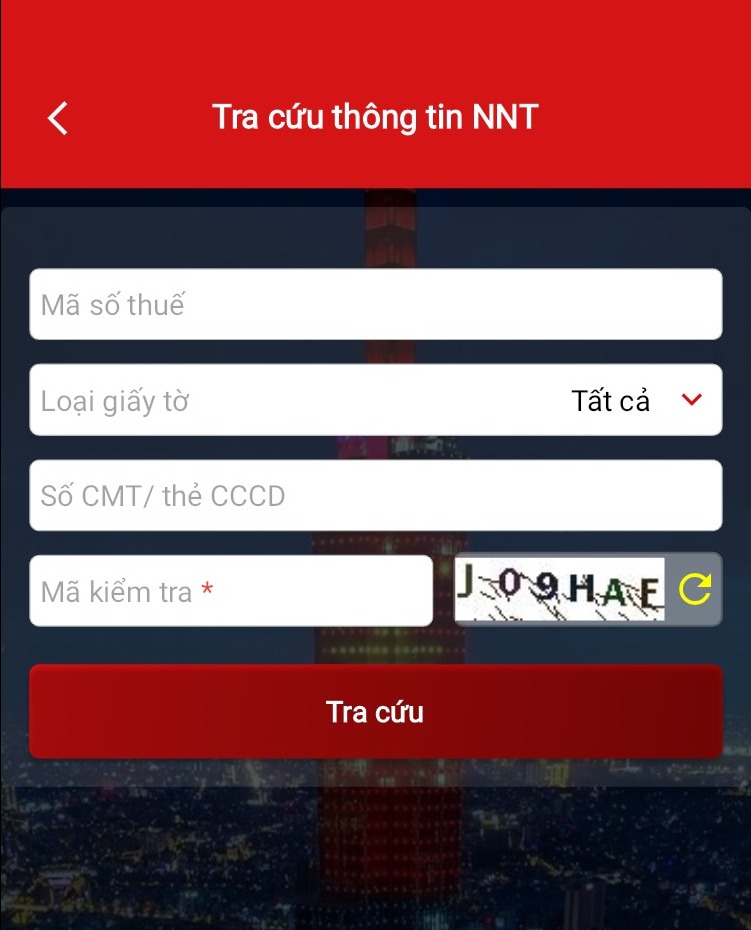Click the Số CMT/ thẻ CCCD field
Screen dimensions: 751x930
[x=376, y=494]
